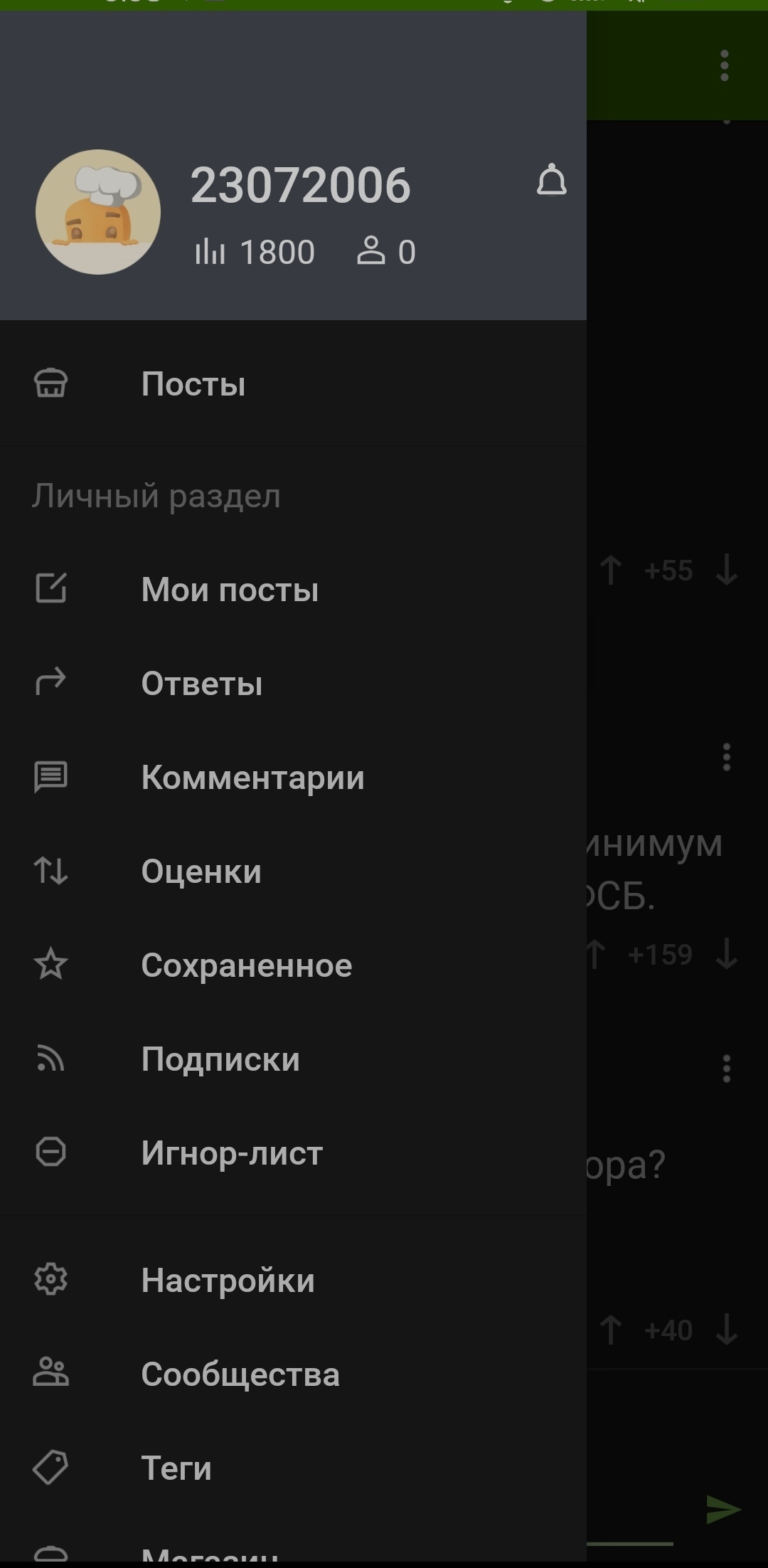This screenshot has width=768, height=1568.
Task: View Оценки
Action: [201, 872]
